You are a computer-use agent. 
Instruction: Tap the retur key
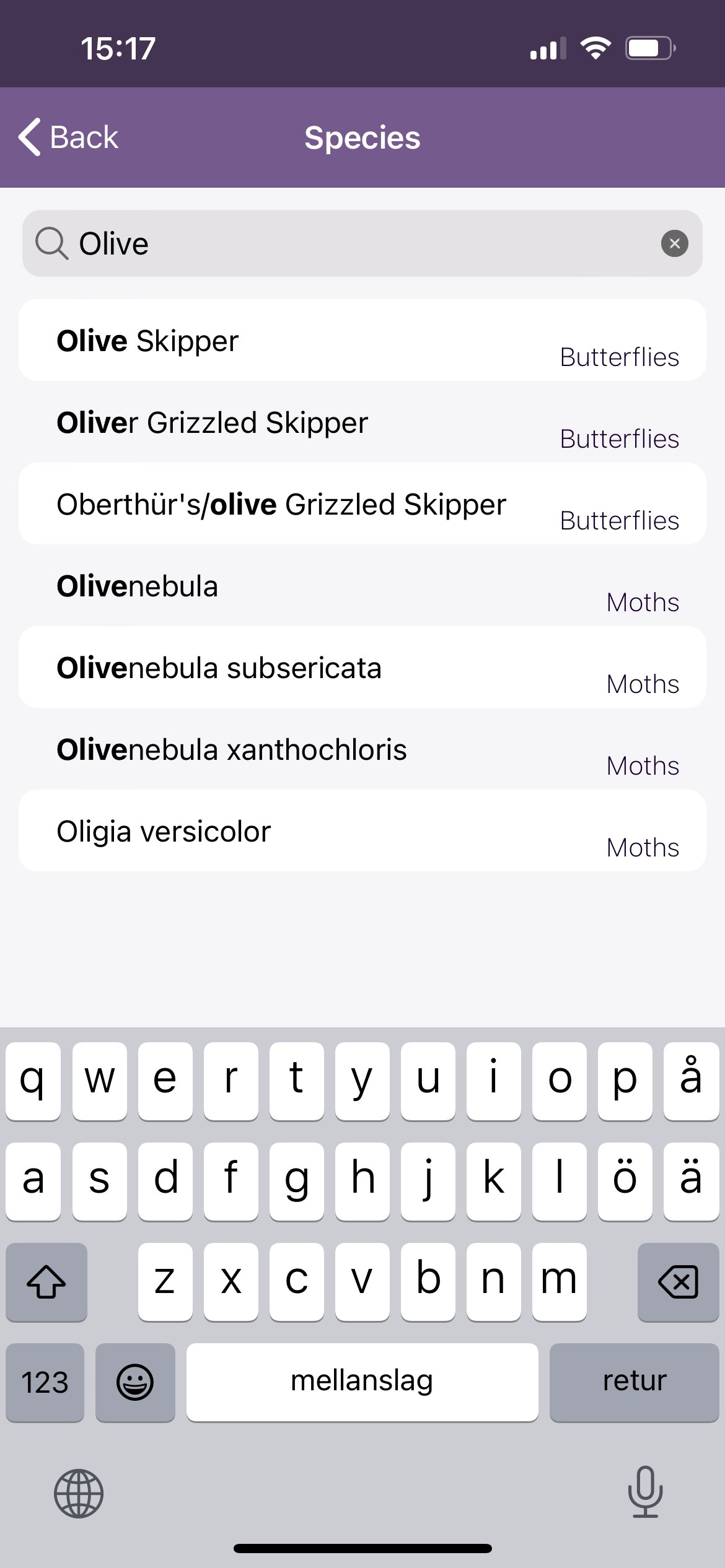(x=634, y=1382)
